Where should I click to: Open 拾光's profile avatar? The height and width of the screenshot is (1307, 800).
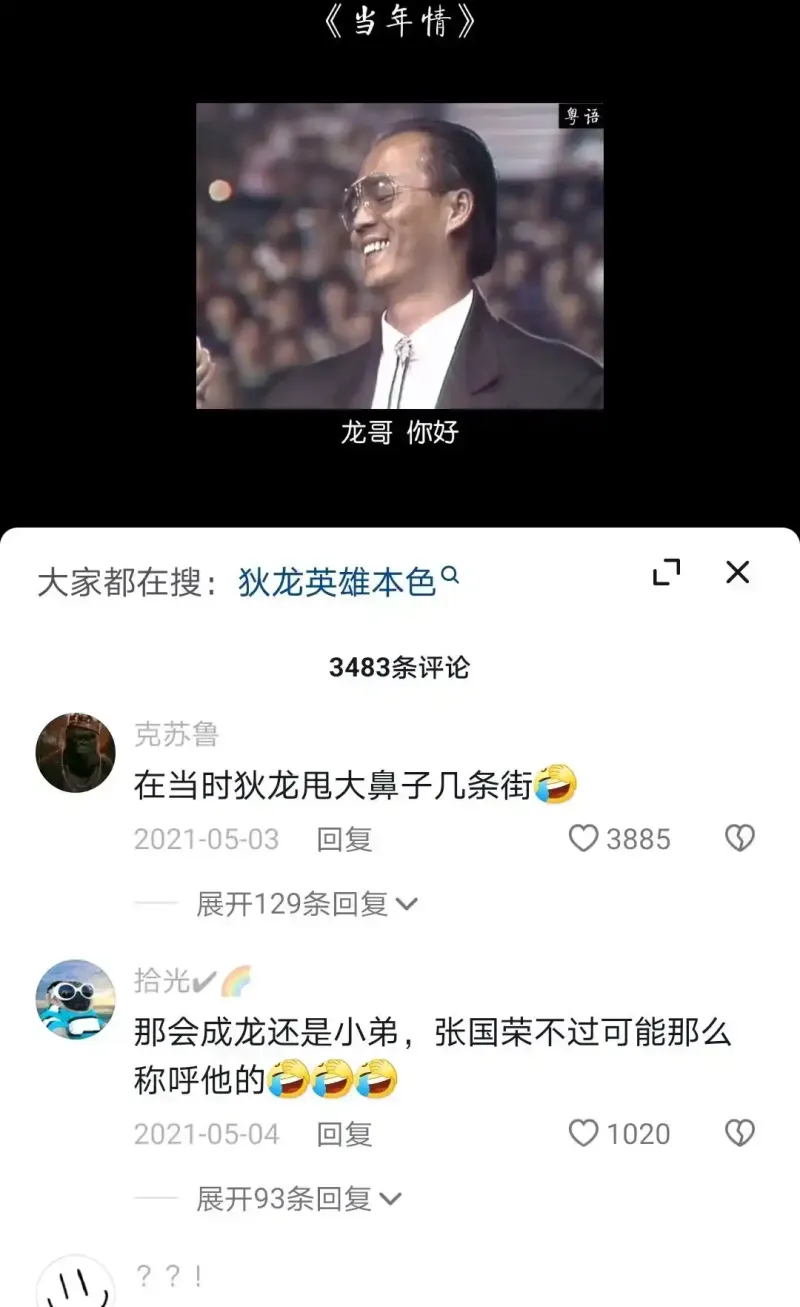(76, 999)
